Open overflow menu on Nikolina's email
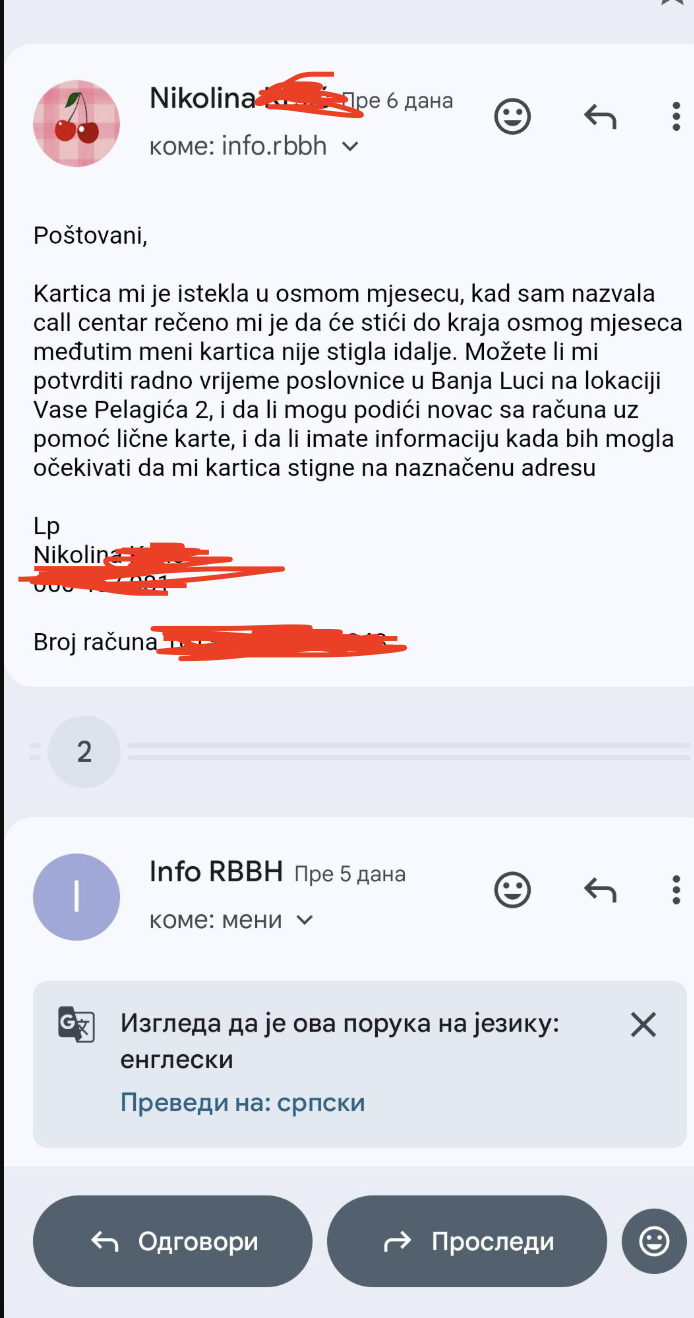The height and width of the screenshot is (1318, 694). [677, 118]
